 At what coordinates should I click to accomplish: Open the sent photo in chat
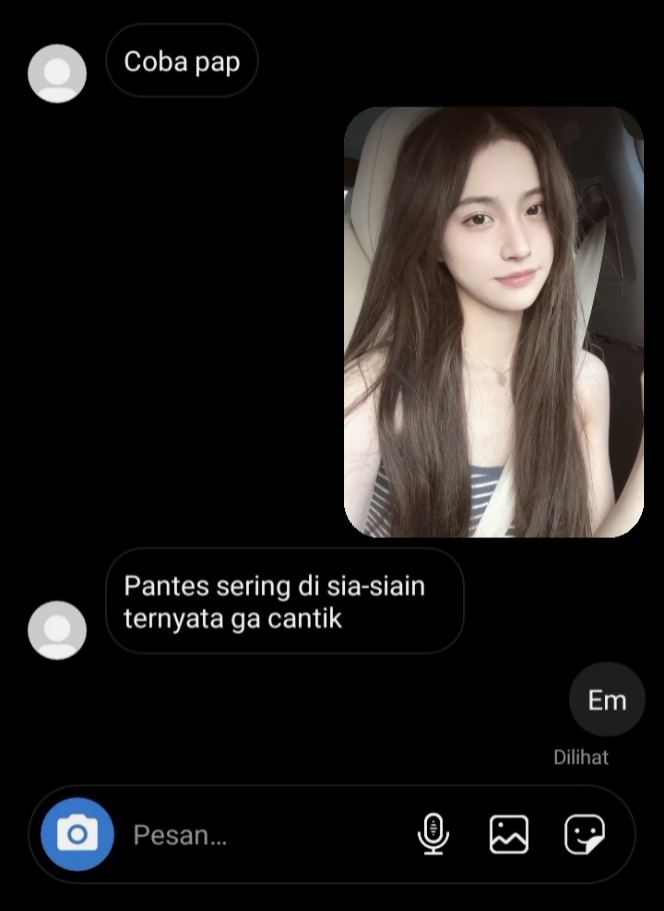click(x=494, y=322)
